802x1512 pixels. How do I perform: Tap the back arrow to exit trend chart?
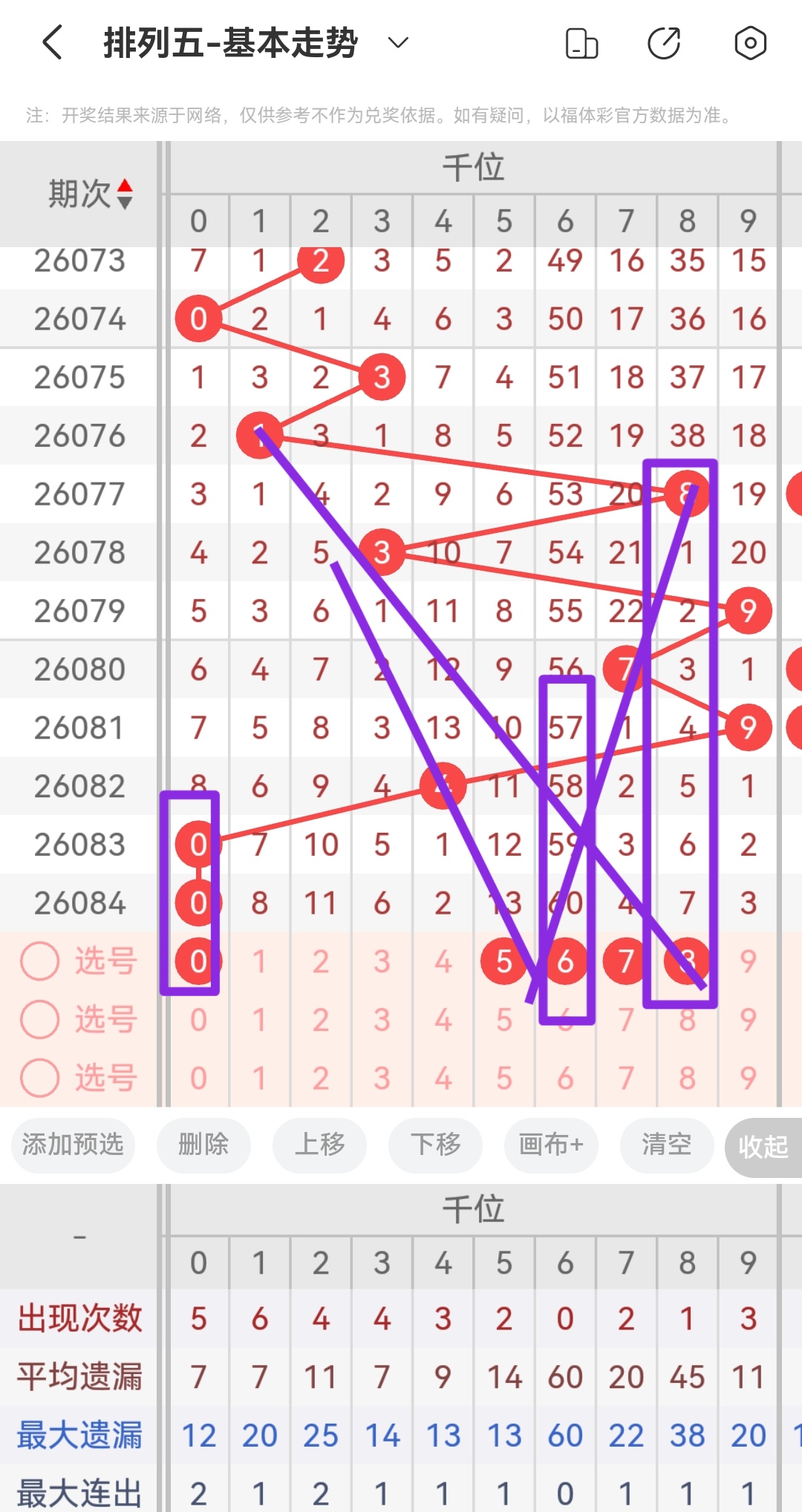(50, 42)
